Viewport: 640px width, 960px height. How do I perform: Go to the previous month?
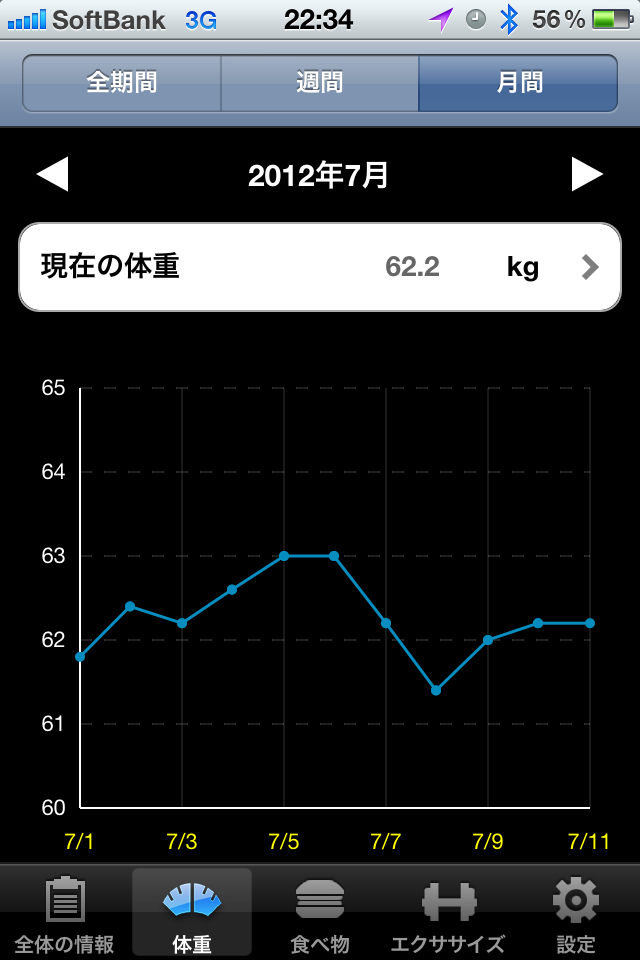52,175
